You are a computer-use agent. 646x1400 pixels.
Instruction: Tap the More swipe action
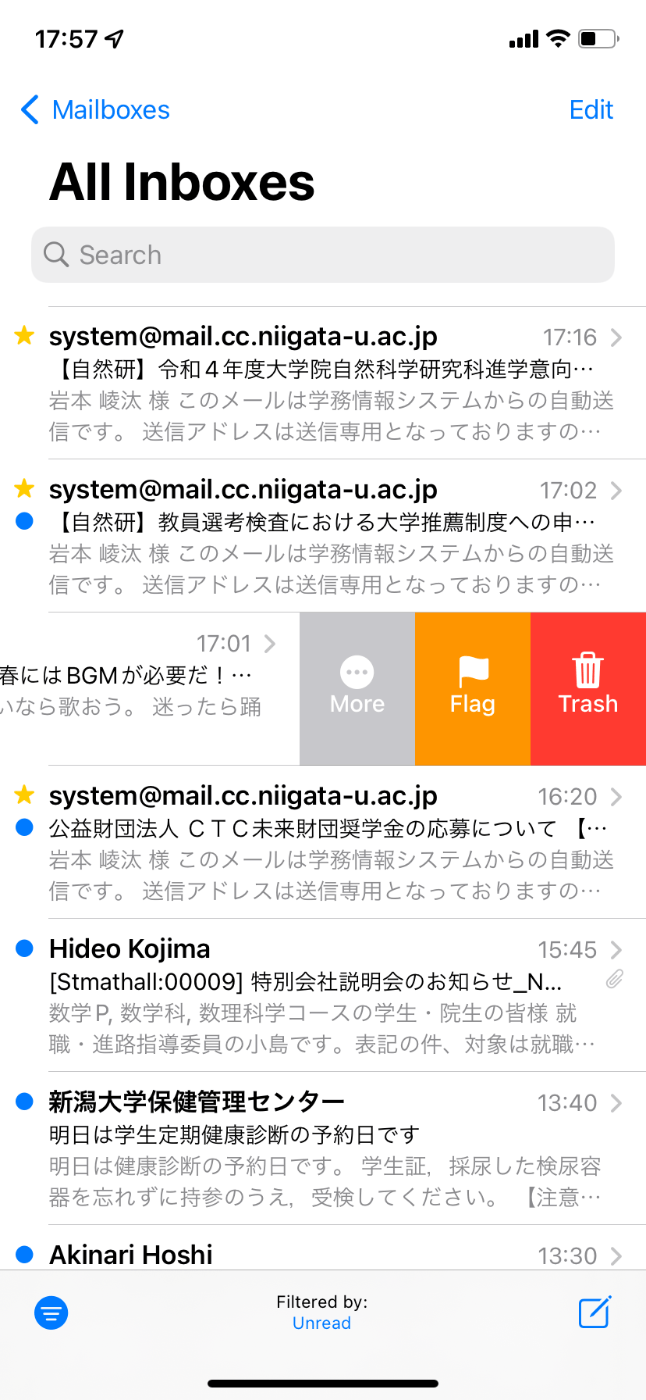pyautogui.click(x=357, y=689)
